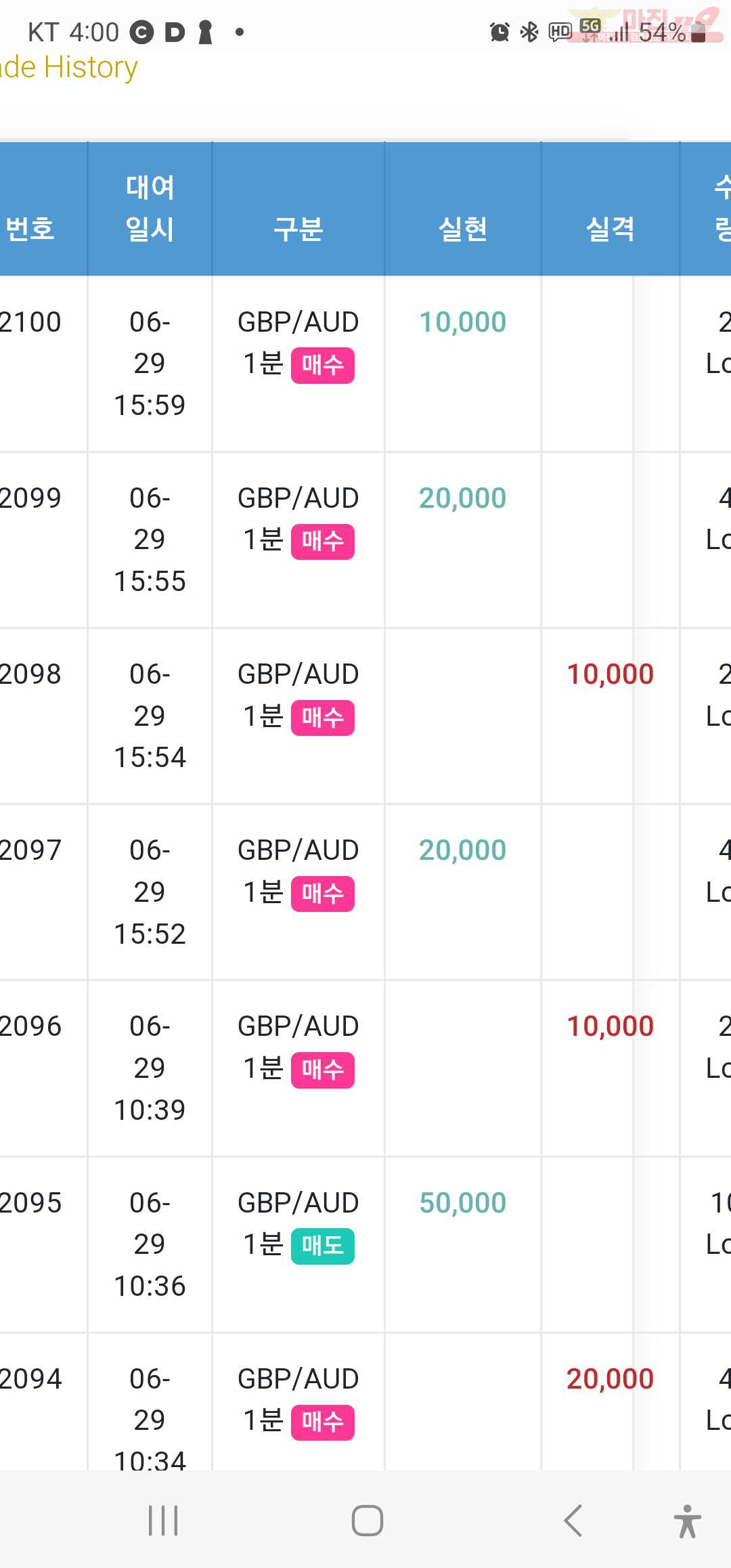Screen dimensions: 731x1568
Task: Go to the home screen
Action: click(x=367, y=1521)
